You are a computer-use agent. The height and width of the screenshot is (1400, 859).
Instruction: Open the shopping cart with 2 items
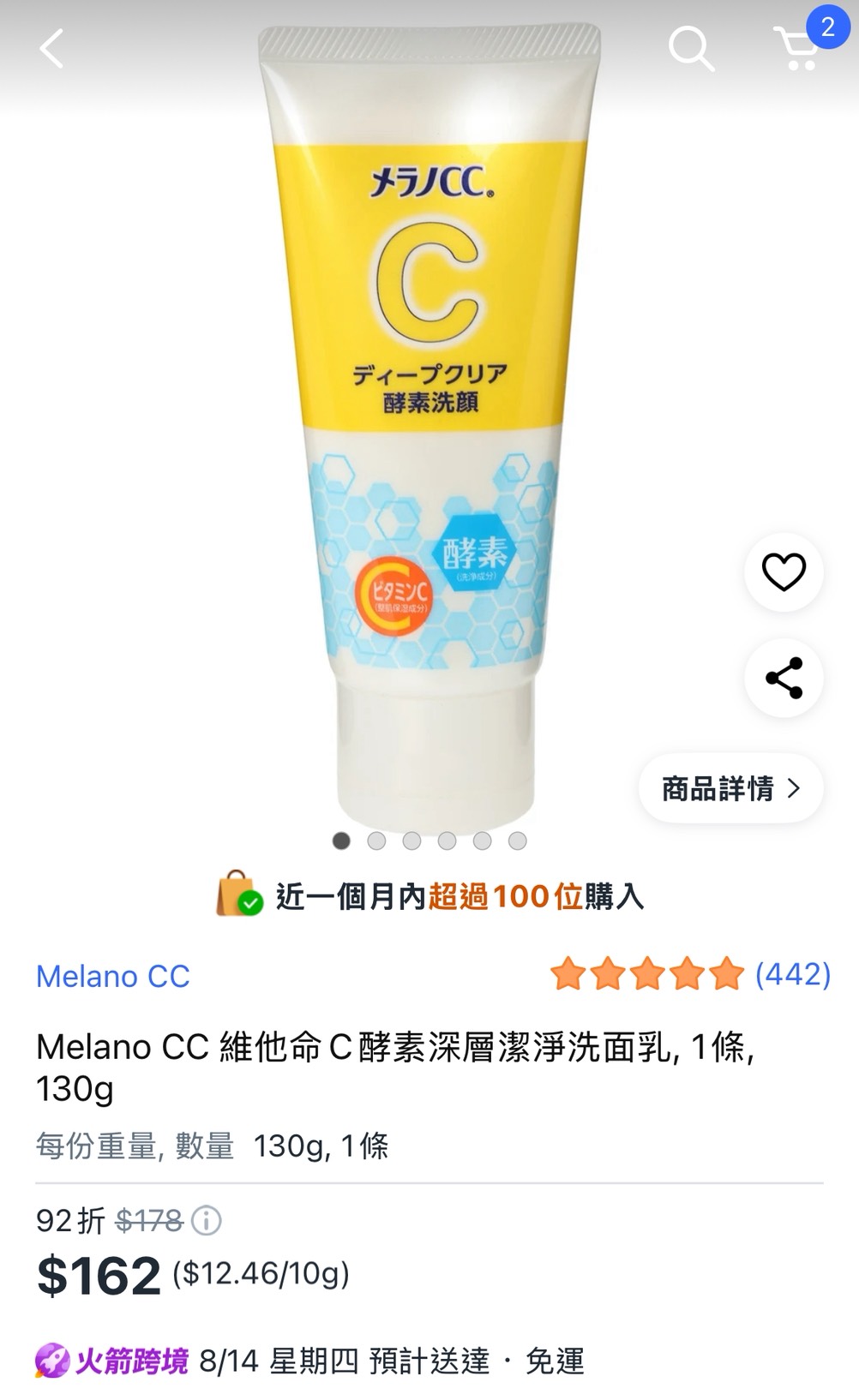coord(799,48)
